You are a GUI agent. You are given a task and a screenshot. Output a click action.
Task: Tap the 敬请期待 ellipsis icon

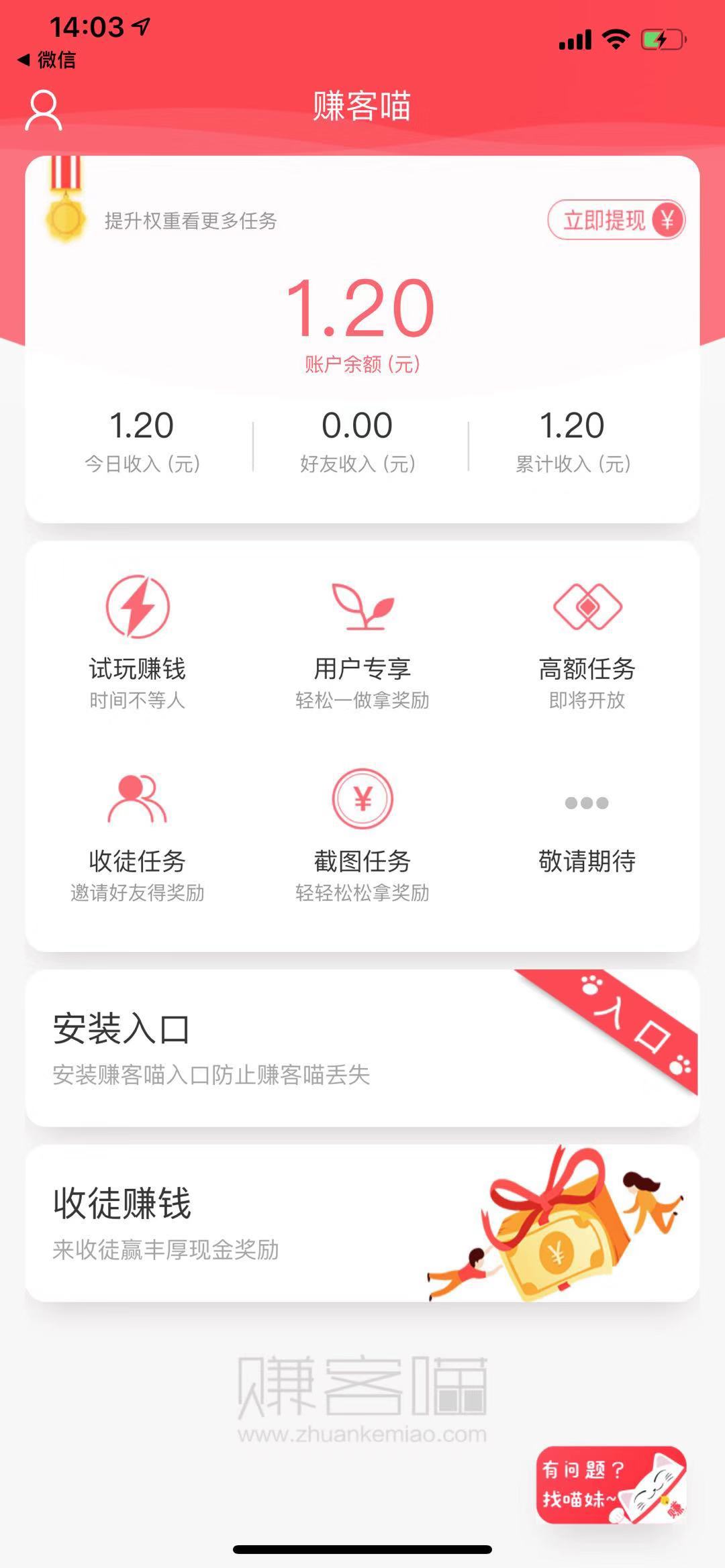[588, 801]
